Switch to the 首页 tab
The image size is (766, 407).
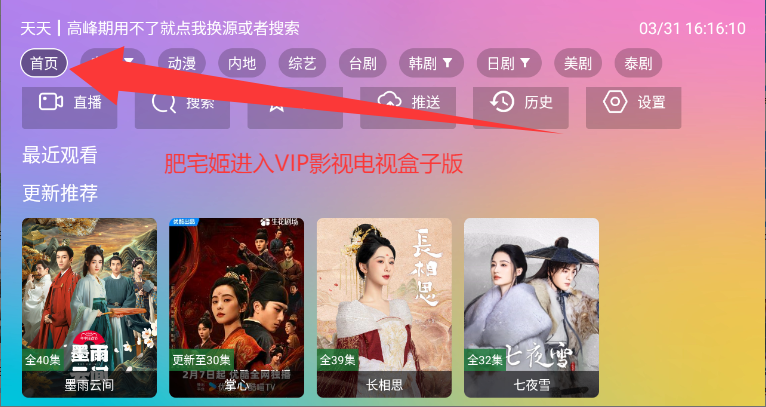point(44,64)
